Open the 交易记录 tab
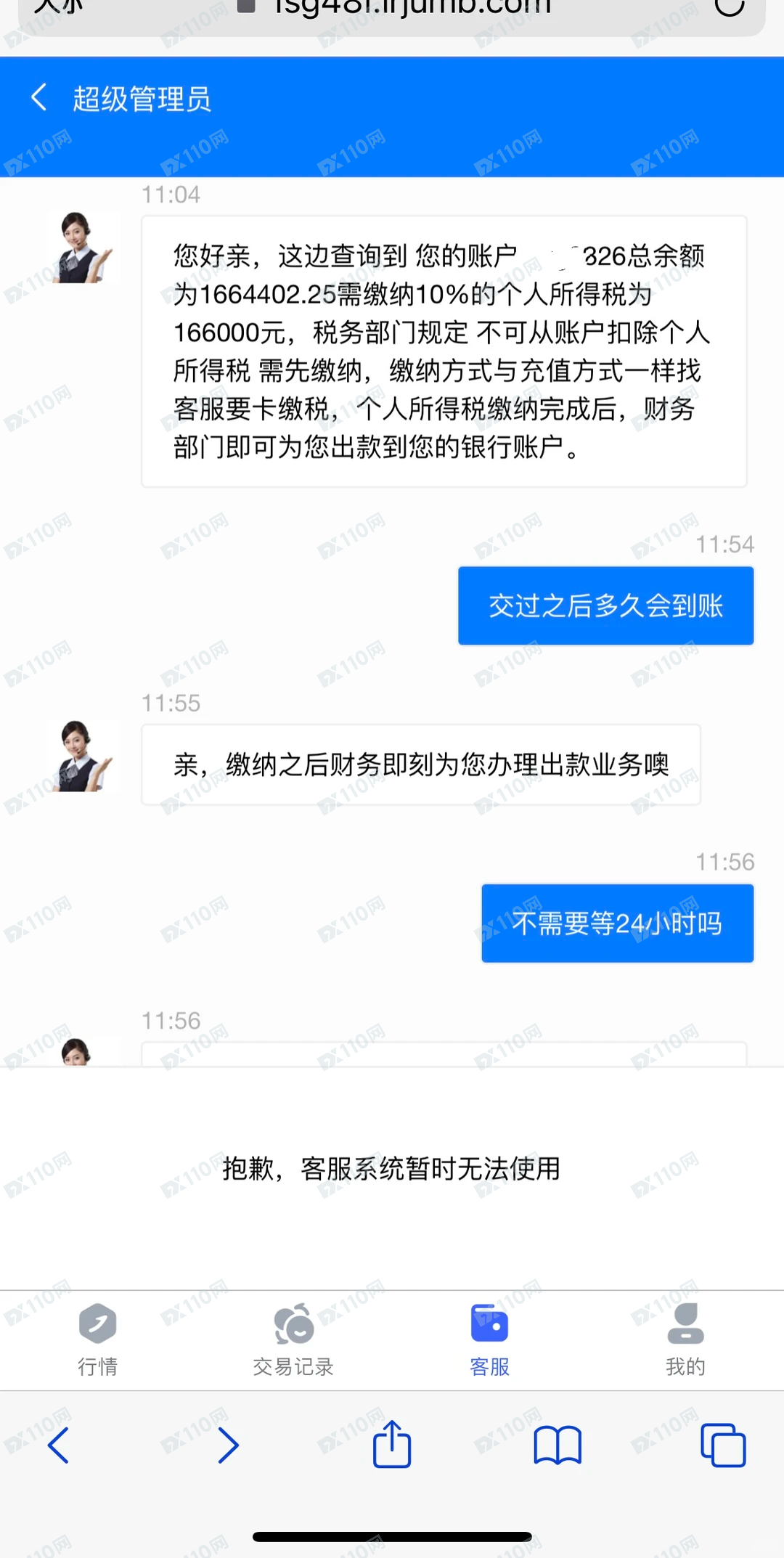Screen dimensions: 784x1558 point(293,1339)
